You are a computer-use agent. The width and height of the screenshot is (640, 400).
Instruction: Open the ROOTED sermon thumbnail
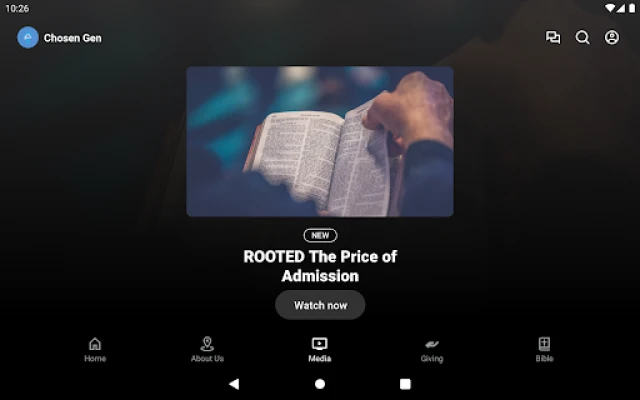(320, 141)
